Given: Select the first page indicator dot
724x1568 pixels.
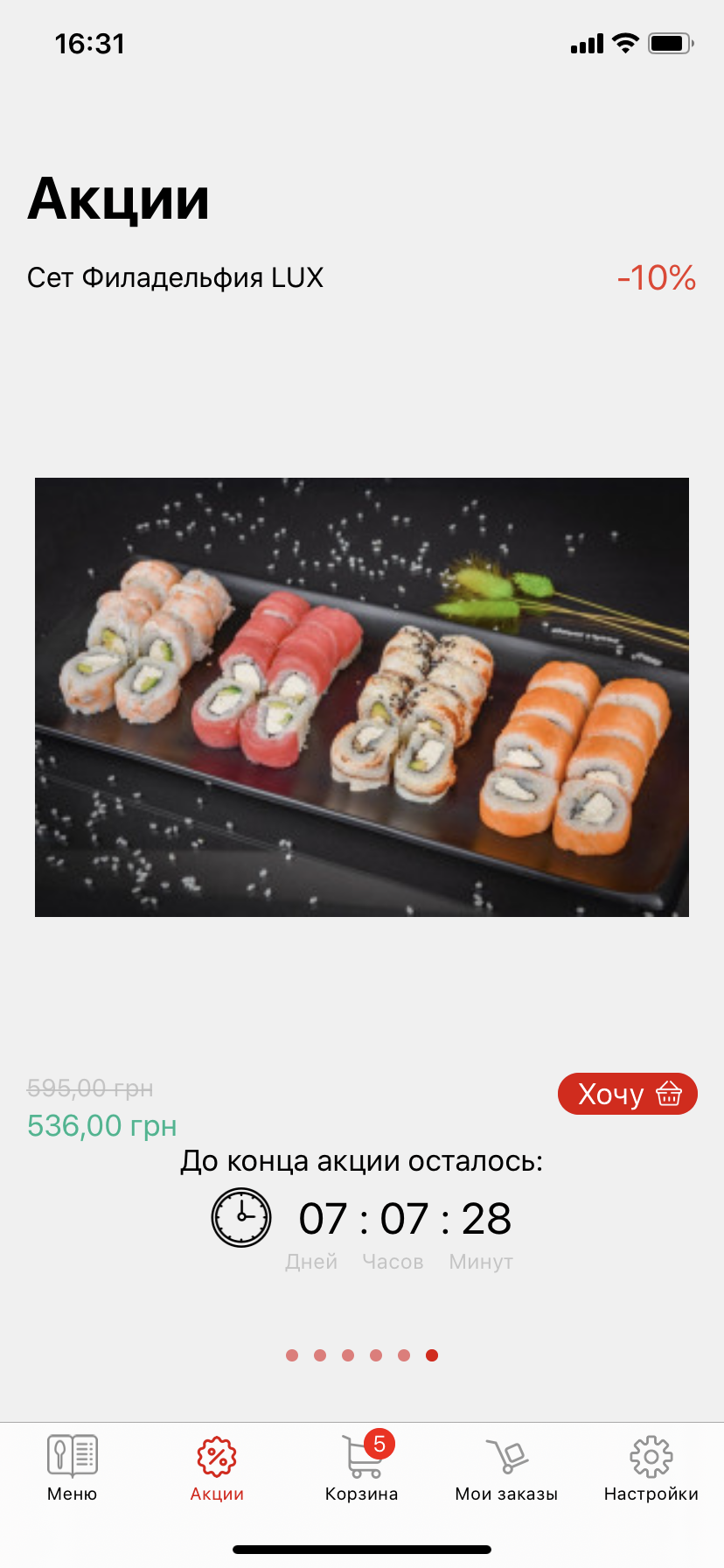Looking at the screenshot, I should coord(292,1355).
